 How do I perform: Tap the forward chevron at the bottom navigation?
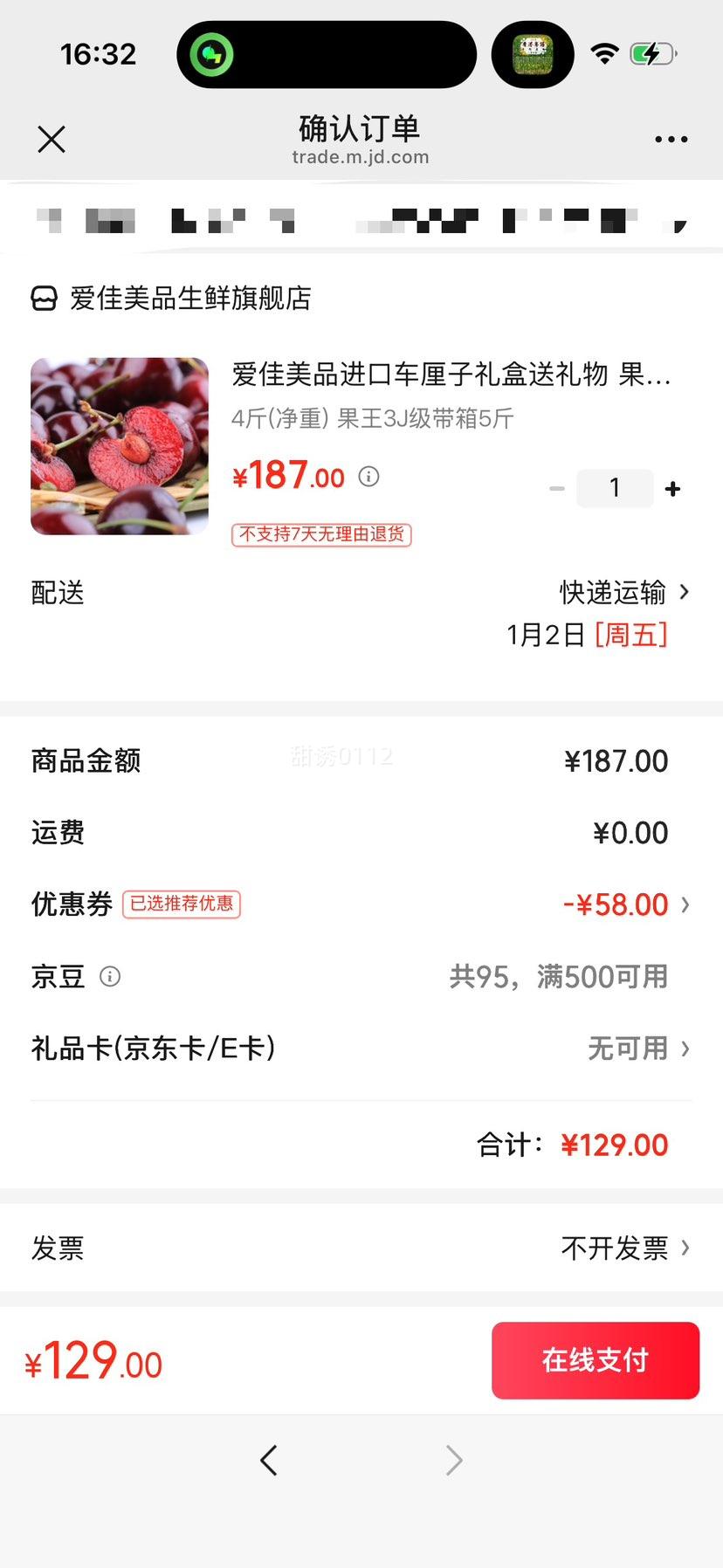pyautogui.click(x=453, y=1460)
